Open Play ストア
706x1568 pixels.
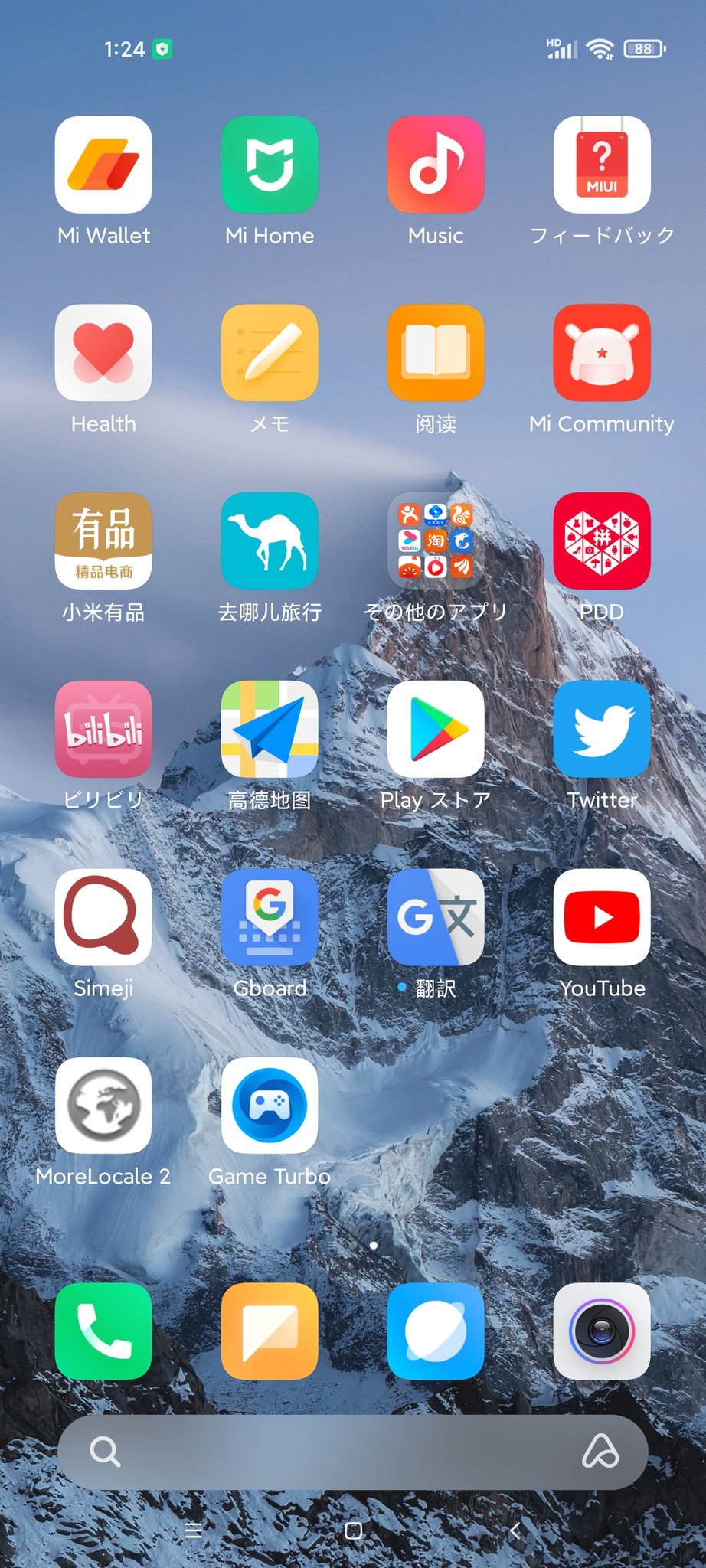[x=436, y=729]
